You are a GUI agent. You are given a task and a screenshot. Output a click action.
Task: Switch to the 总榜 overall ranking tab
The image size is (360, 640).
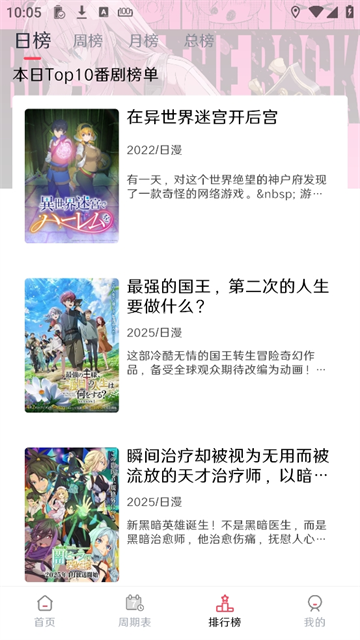click(199, 41)
